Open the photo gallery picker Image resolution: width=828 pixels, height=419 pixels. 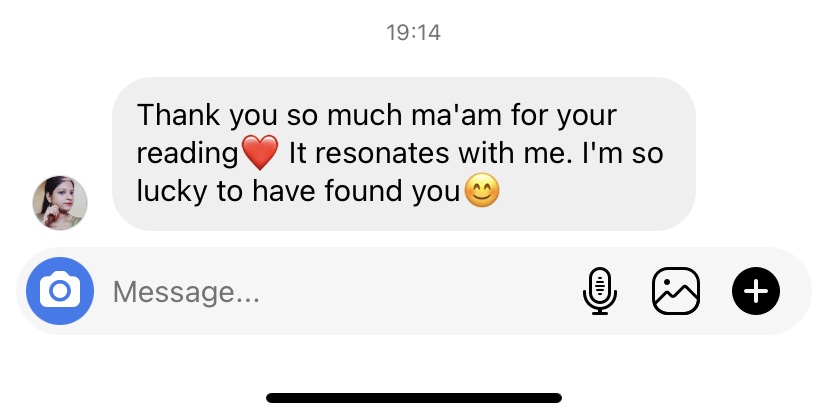[x=677, y=291]
